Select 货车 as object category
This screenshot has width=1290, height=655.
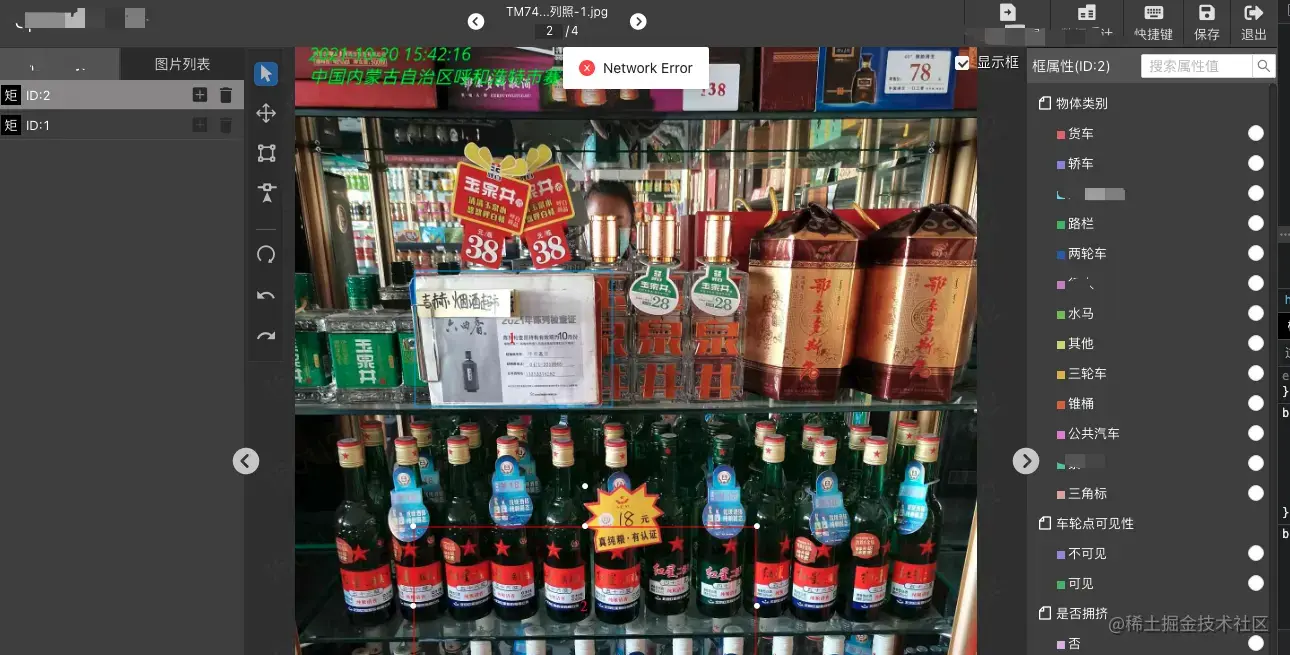point(1255,133)
